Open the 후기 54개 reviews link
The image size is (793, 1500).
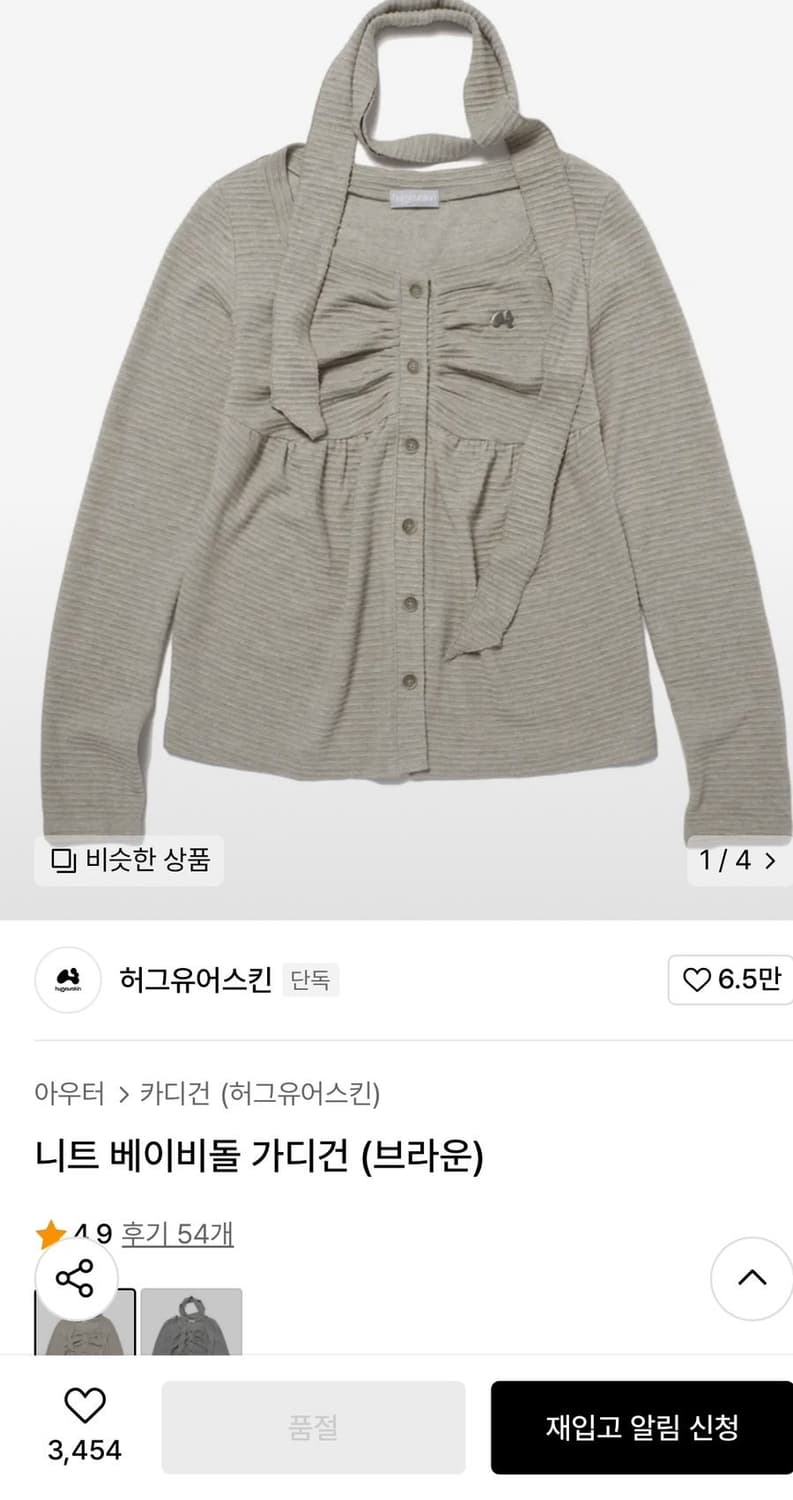pos(177,1235)
